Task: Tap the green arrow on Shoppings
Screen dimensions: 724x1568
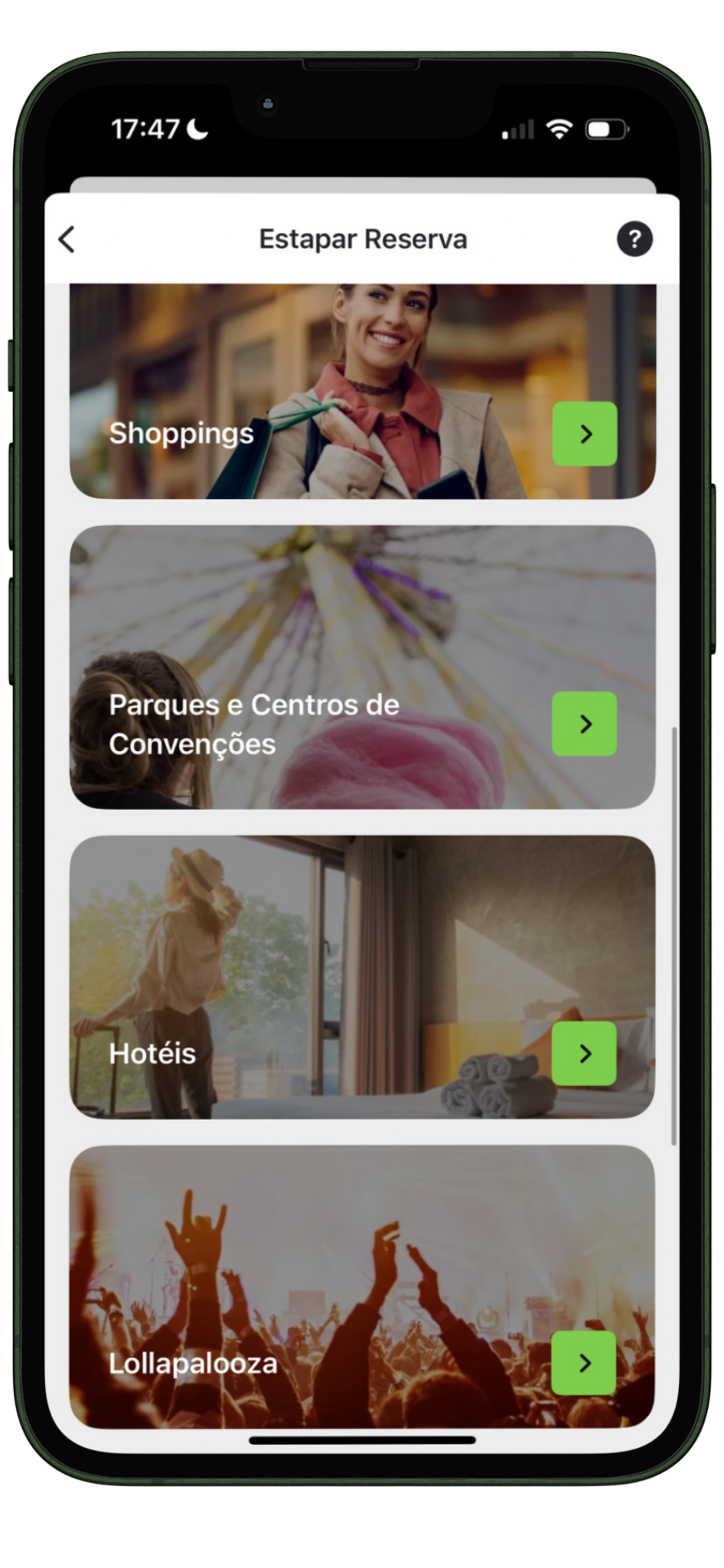Action: click(585, 434)
